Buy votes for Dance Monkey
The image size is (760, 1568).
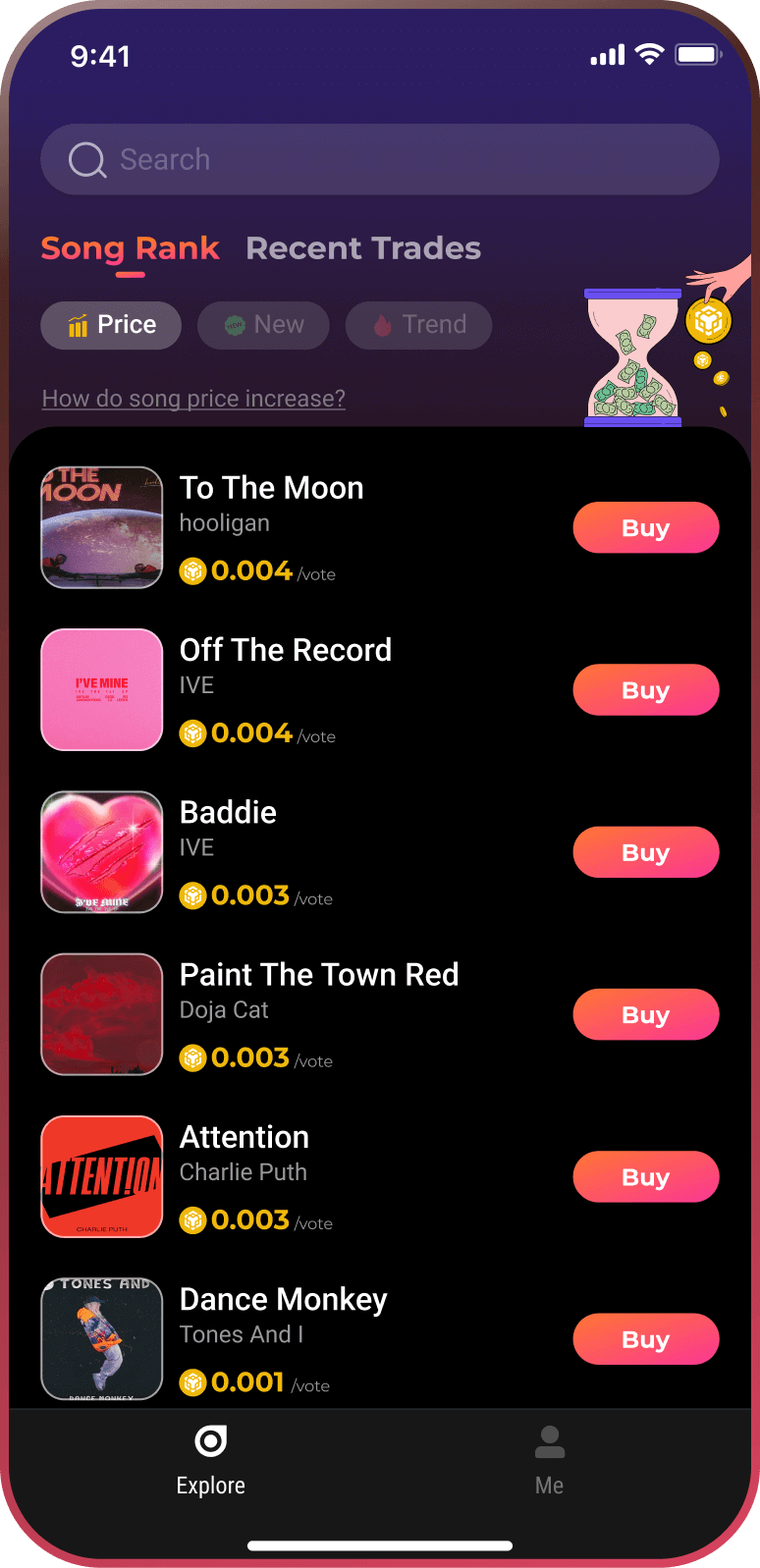click(x=645, y=1339)
